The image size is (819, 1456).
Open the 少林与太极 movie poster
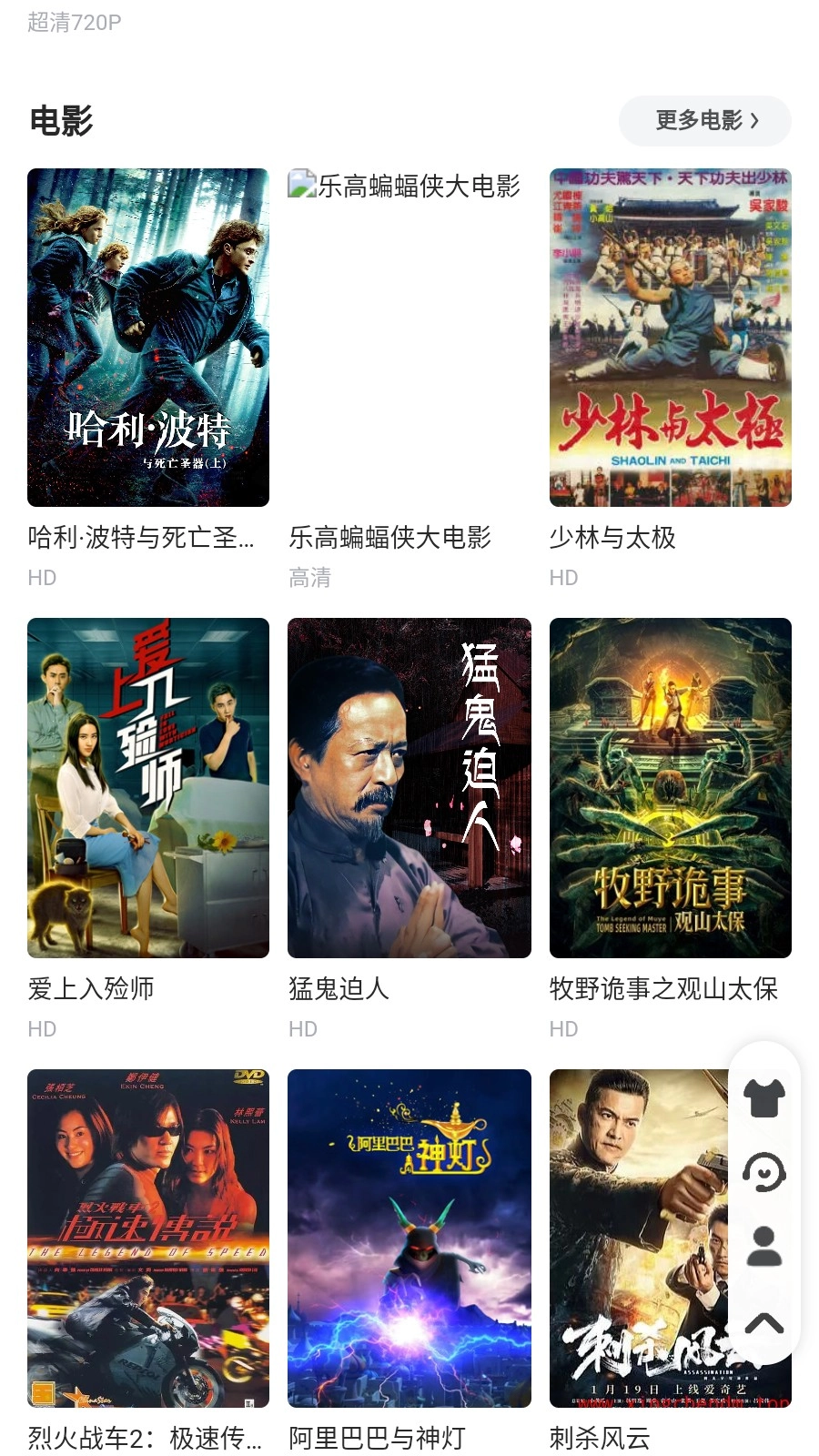pyautogui.click(x=670, y=337)
